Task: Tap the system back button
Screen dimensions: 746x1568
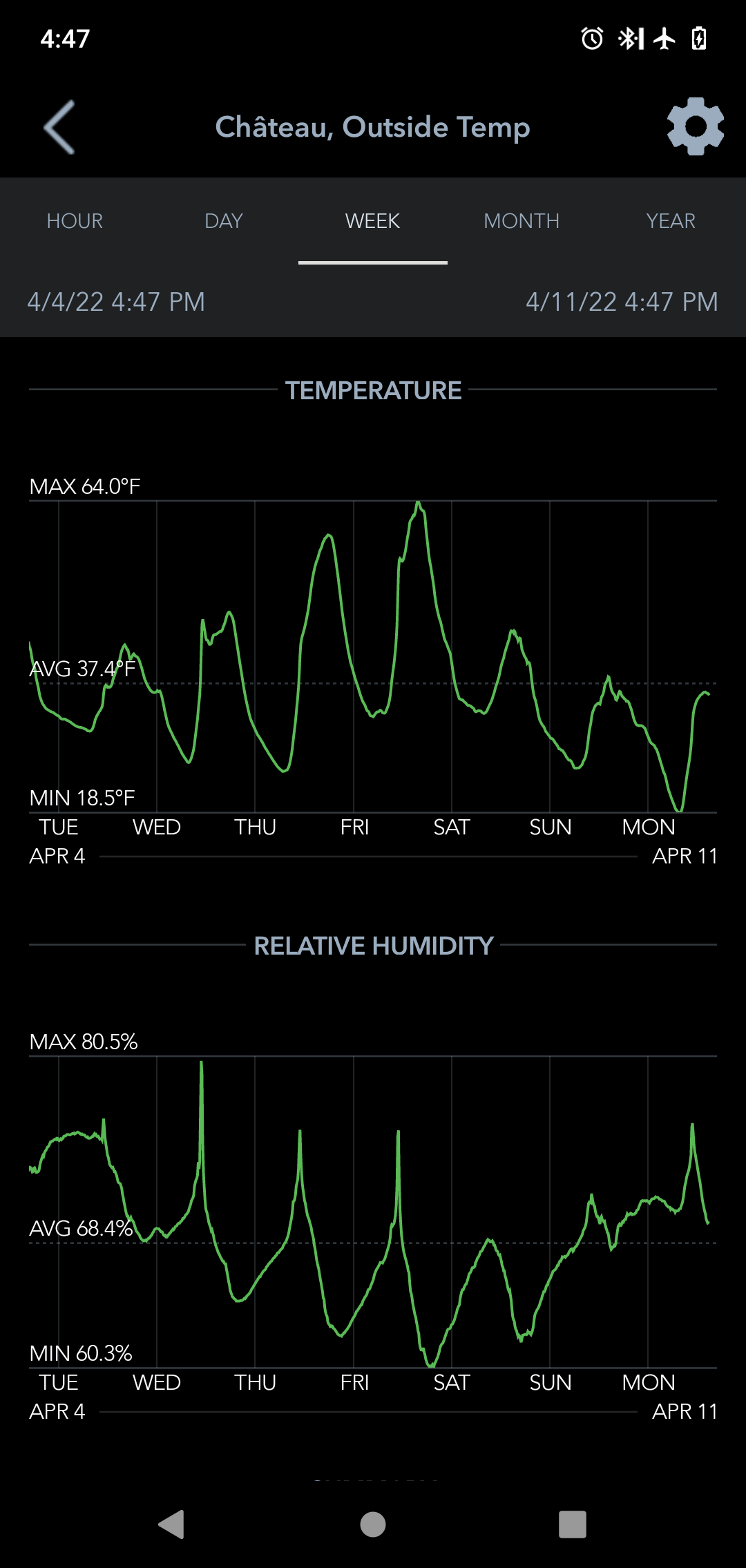Action: tap(172, 1524)
